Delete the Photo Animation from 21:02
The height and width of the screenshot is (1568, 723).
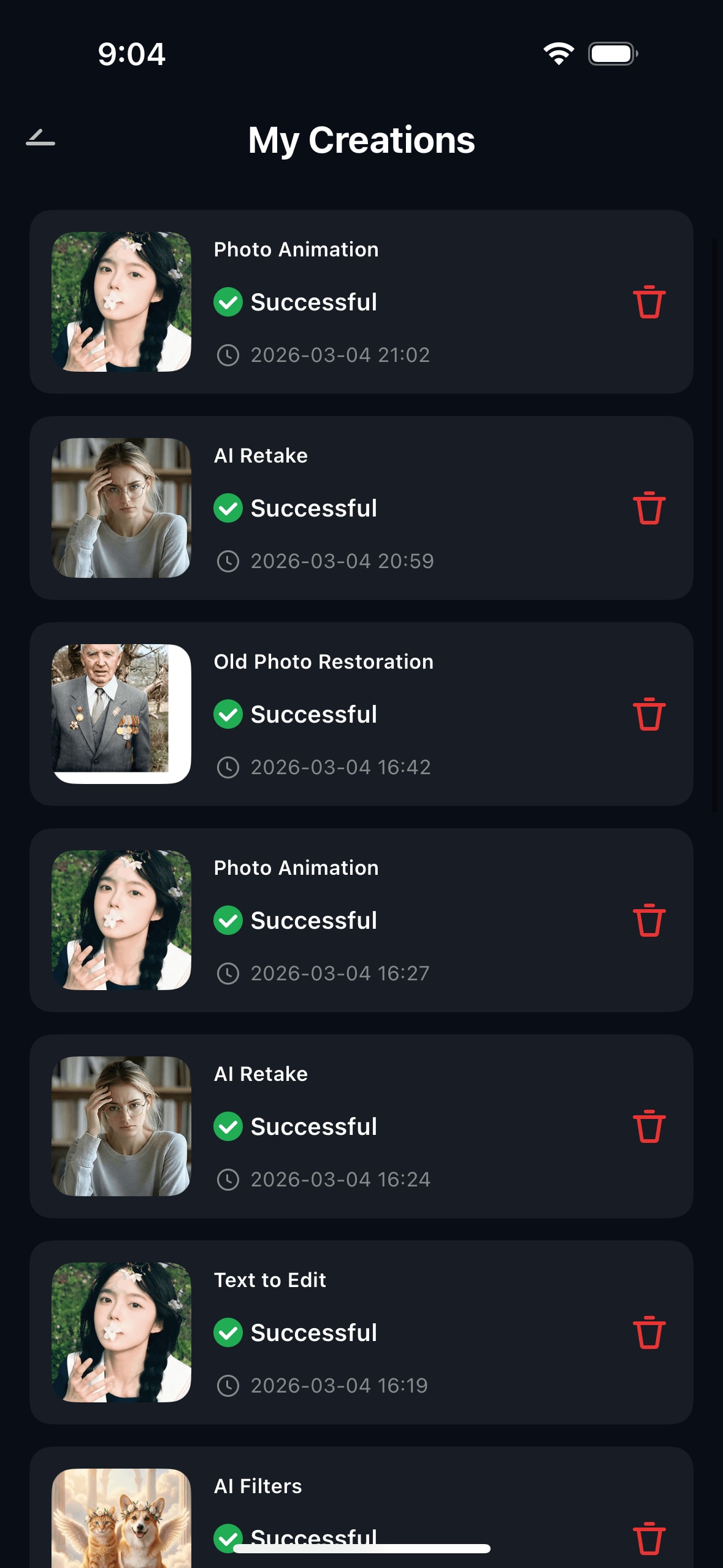(x=649, y=302)
